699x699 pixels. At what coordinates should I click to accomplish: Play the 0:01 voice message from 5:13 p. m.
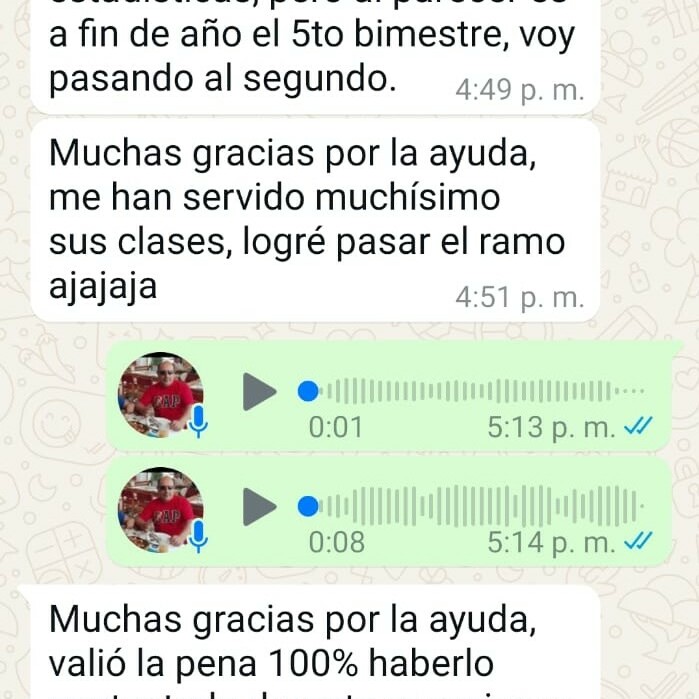tap(258, 392)
